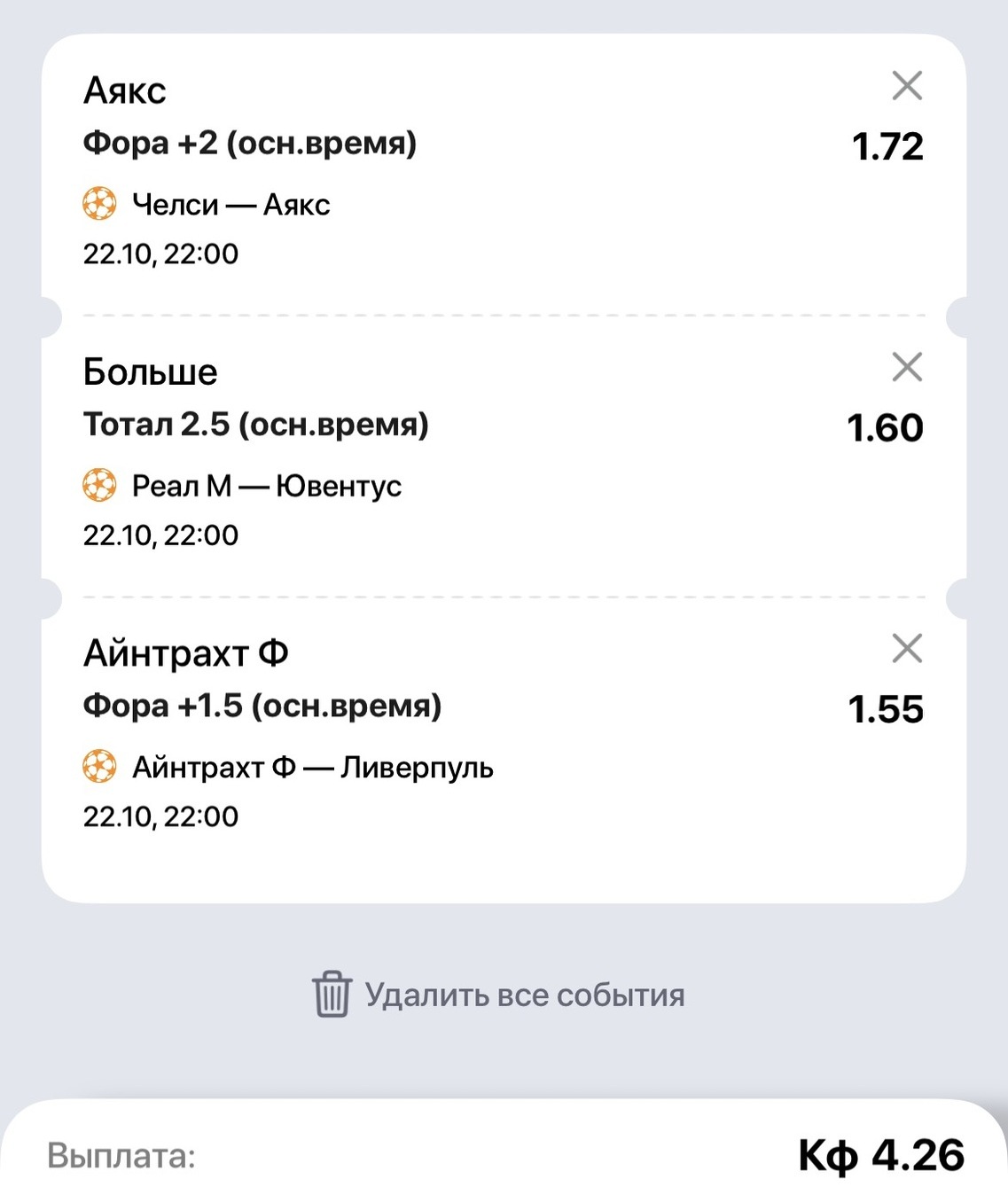The height and width of the screenshot is (1187, 1008).
Task: View the Айнтрахт Ф — Ливерпуль match
Action: click(312, 767)
